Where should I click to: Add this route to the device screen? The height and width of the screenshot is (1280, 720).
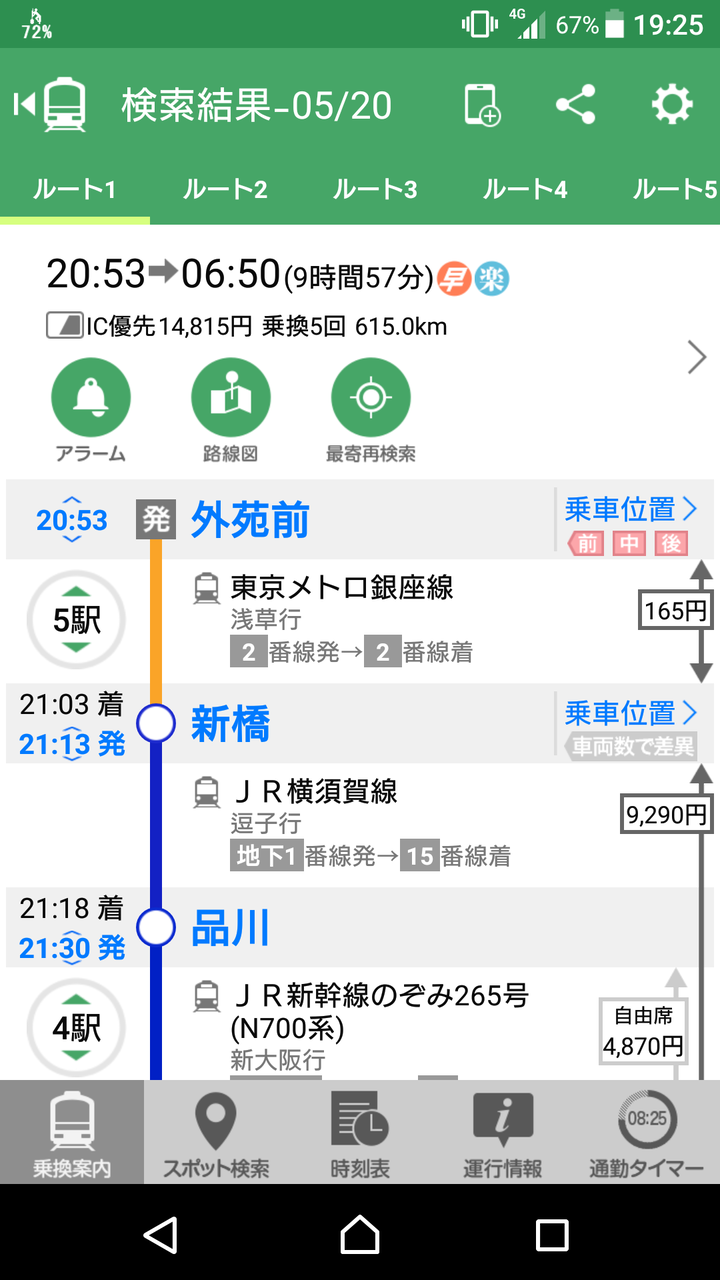(481, 105)
